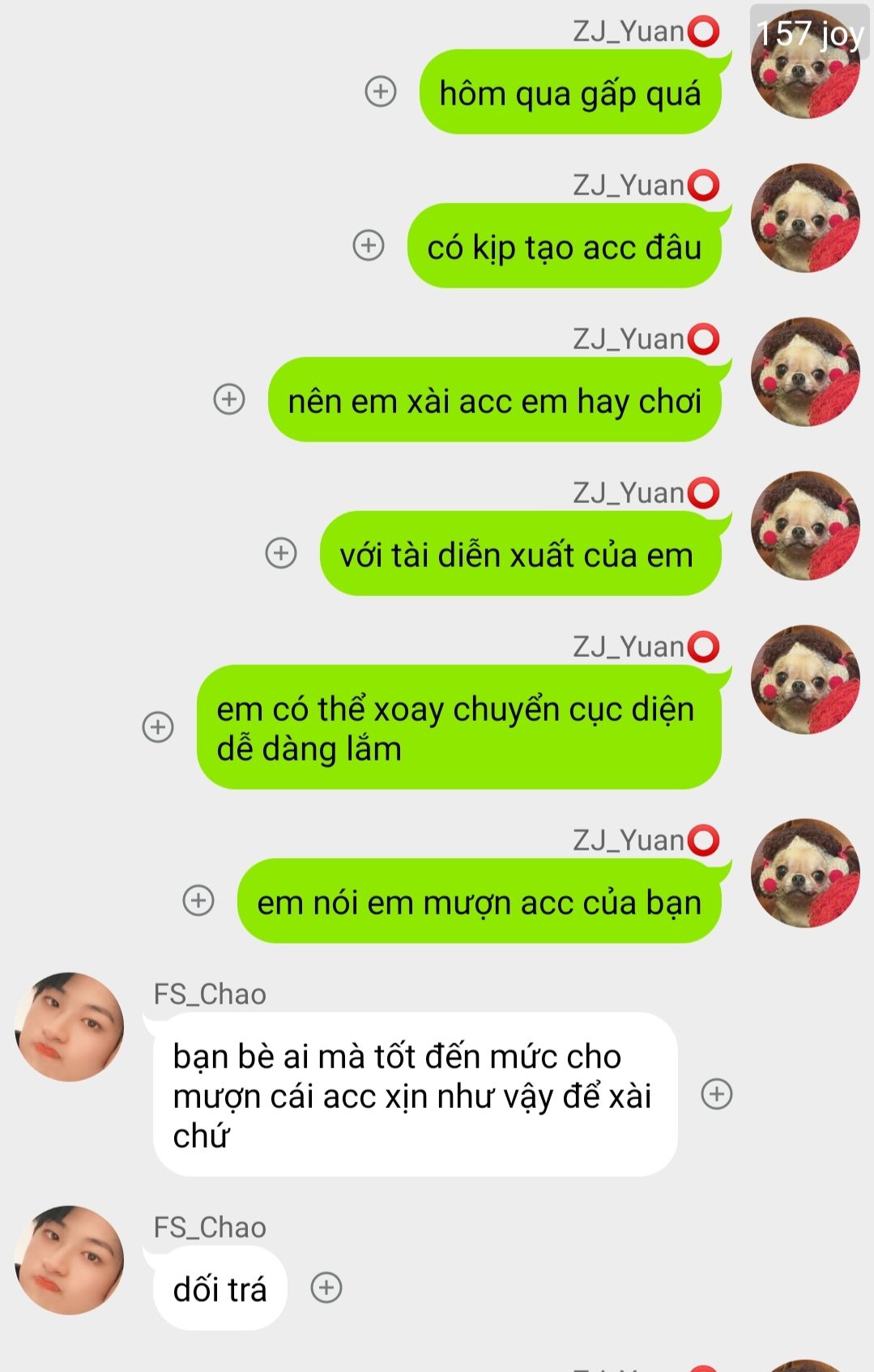Tap plus icon beside "có kịp tạo acc đâu"

pyautogui.click(x=369, y=245)
